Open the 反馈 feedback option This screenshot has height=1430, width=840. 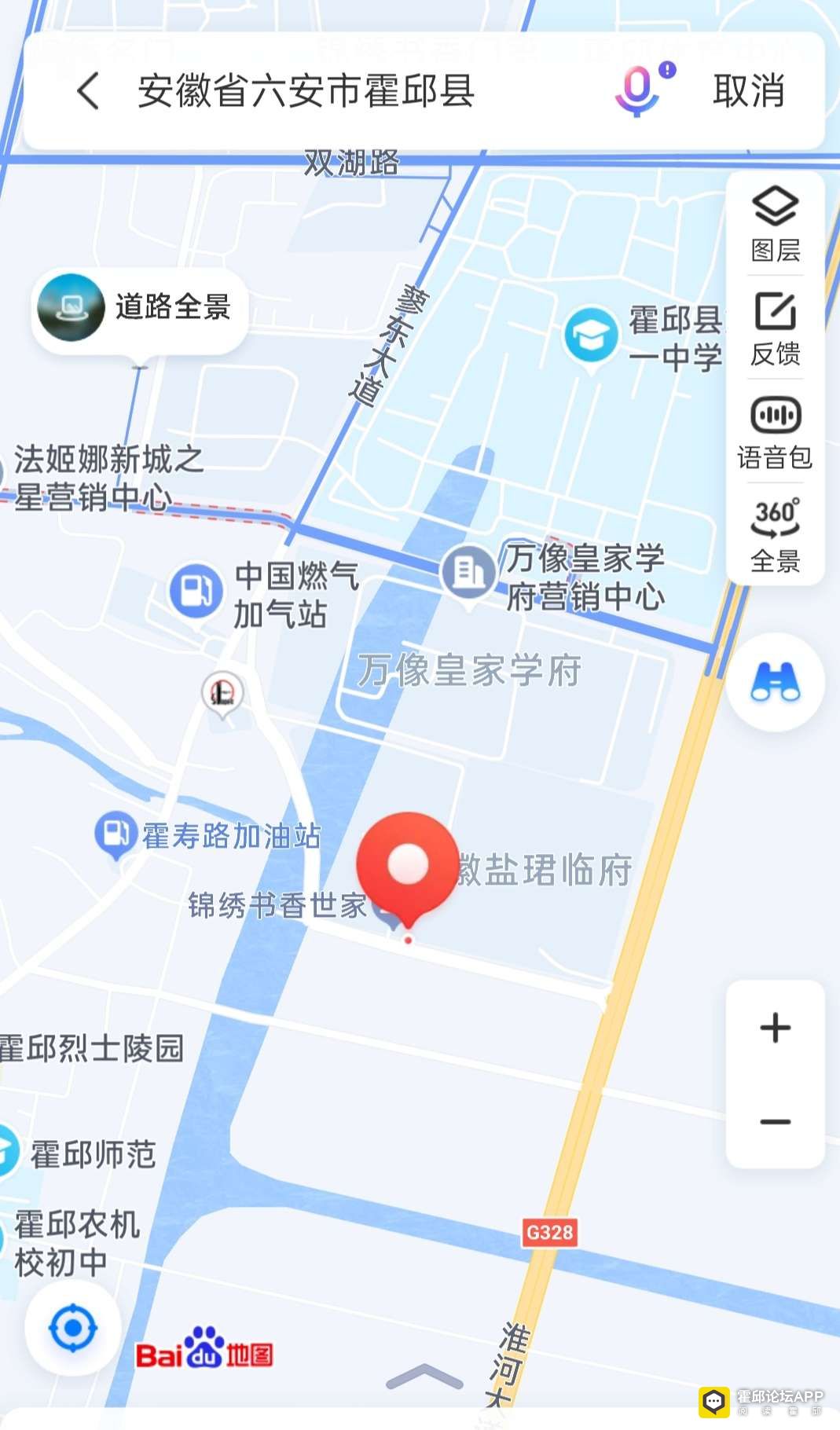click(x=776, y=329)
